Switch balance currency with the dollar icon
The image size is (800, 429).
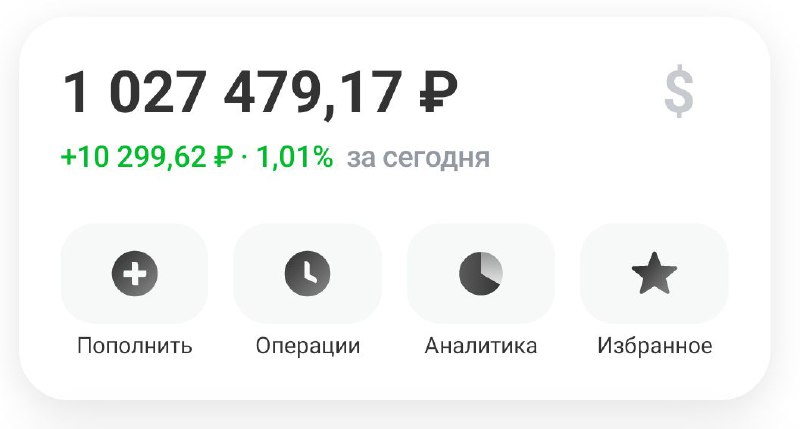(679, 94)
